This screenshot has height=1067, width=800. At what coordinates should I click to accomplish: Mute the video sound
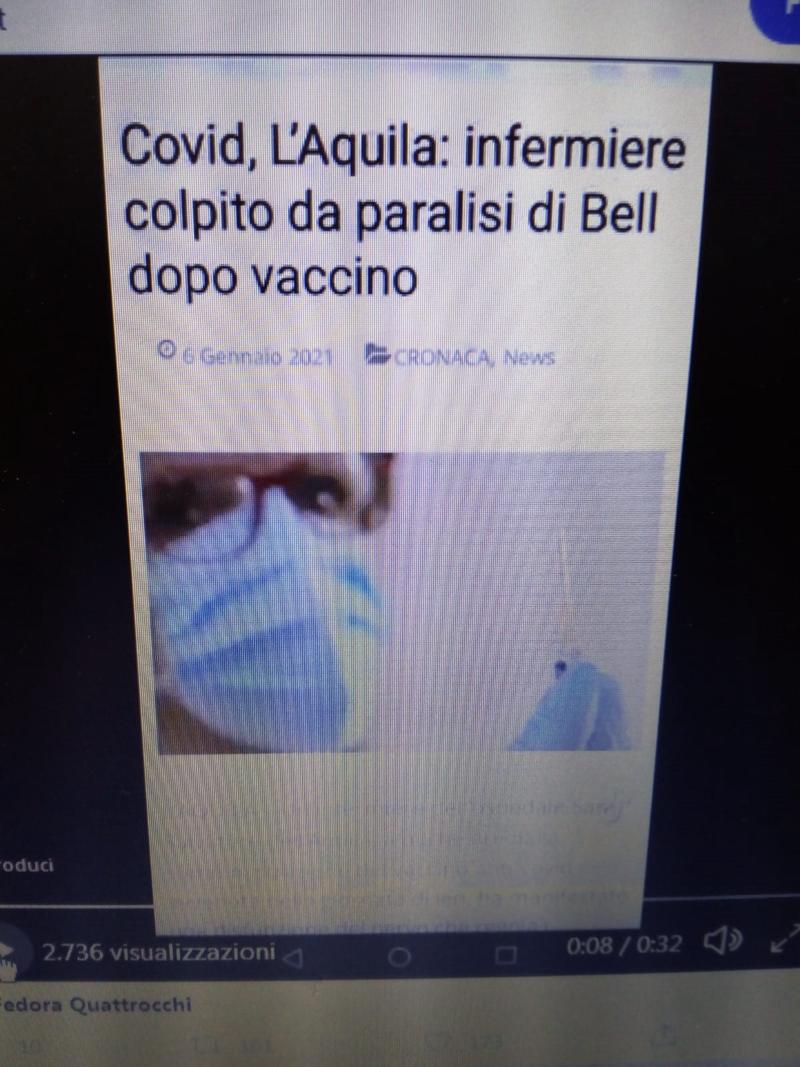[x=722, y=941]
